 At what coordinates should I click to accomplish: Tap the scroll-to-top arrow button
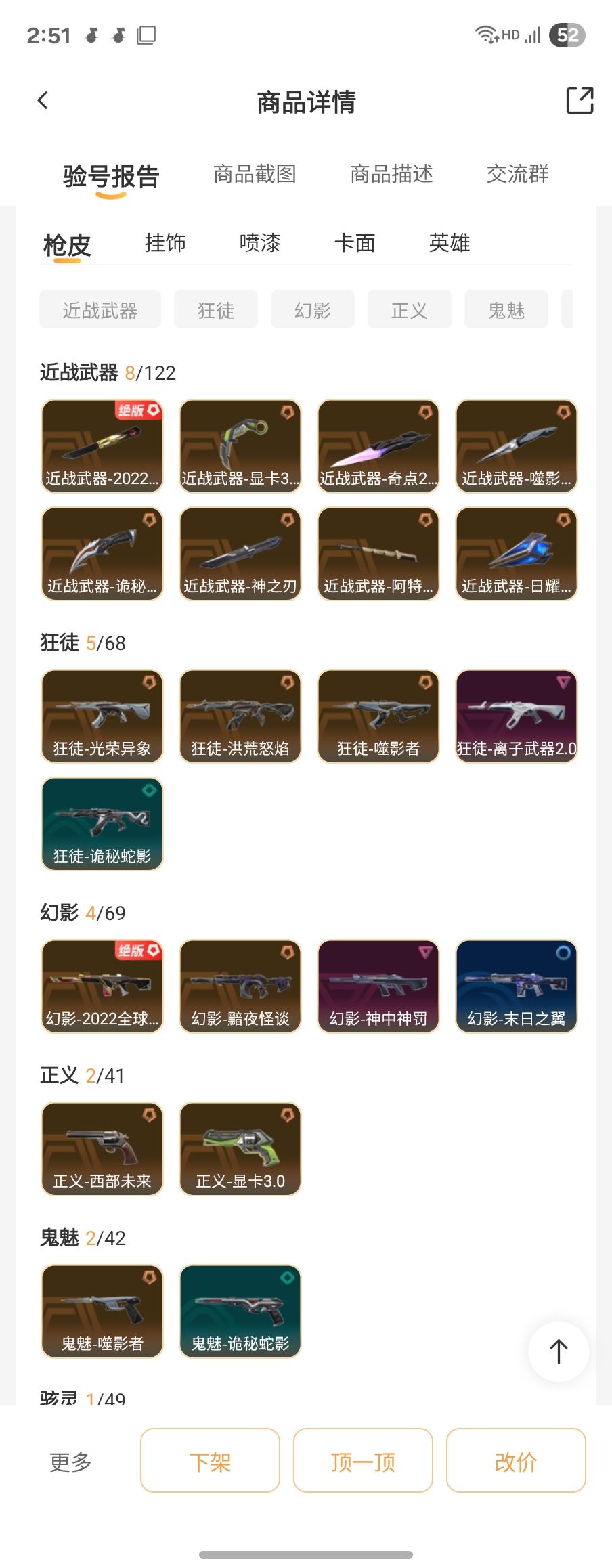point(559,1352)
